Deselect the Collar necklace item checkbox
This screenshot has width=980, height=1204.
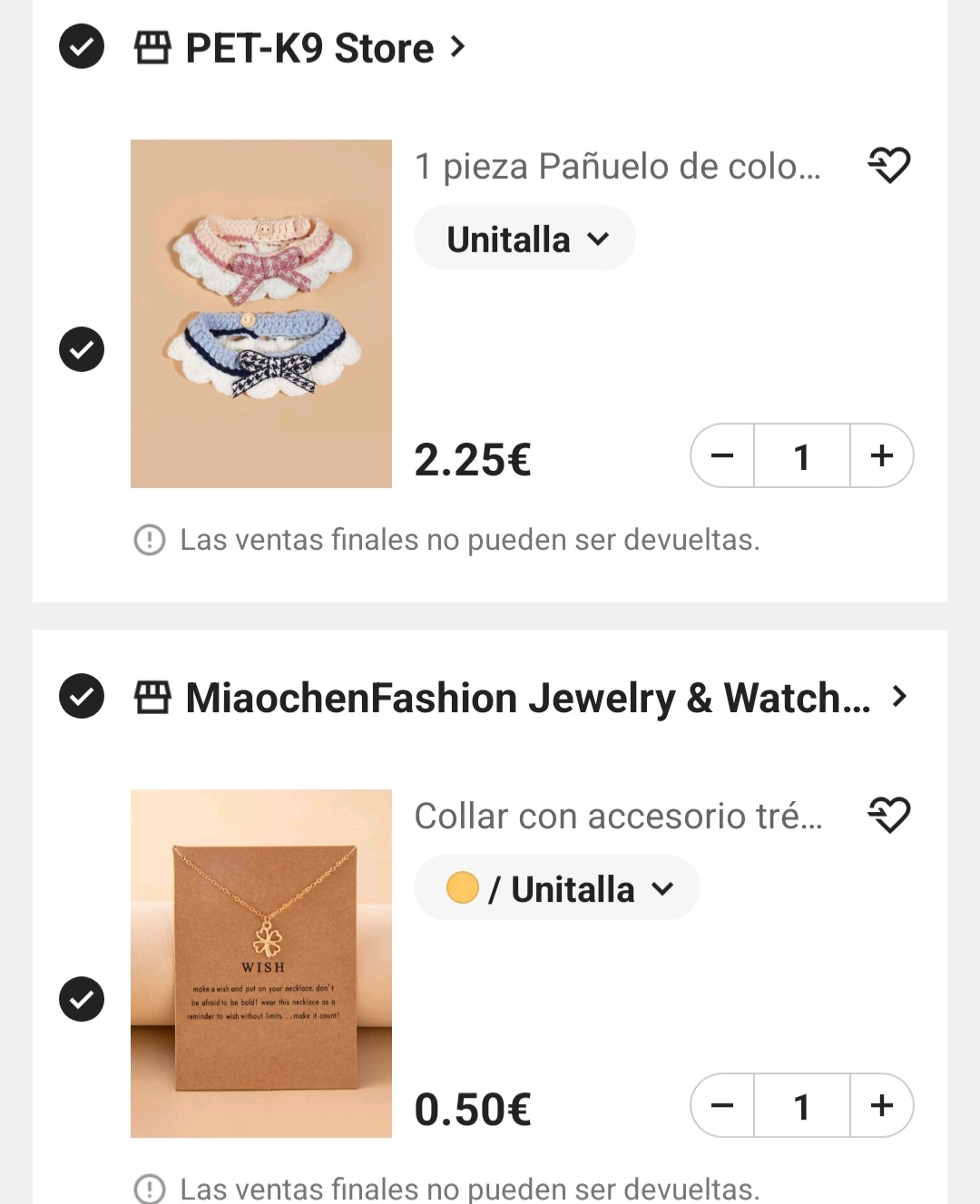[82, 999]
